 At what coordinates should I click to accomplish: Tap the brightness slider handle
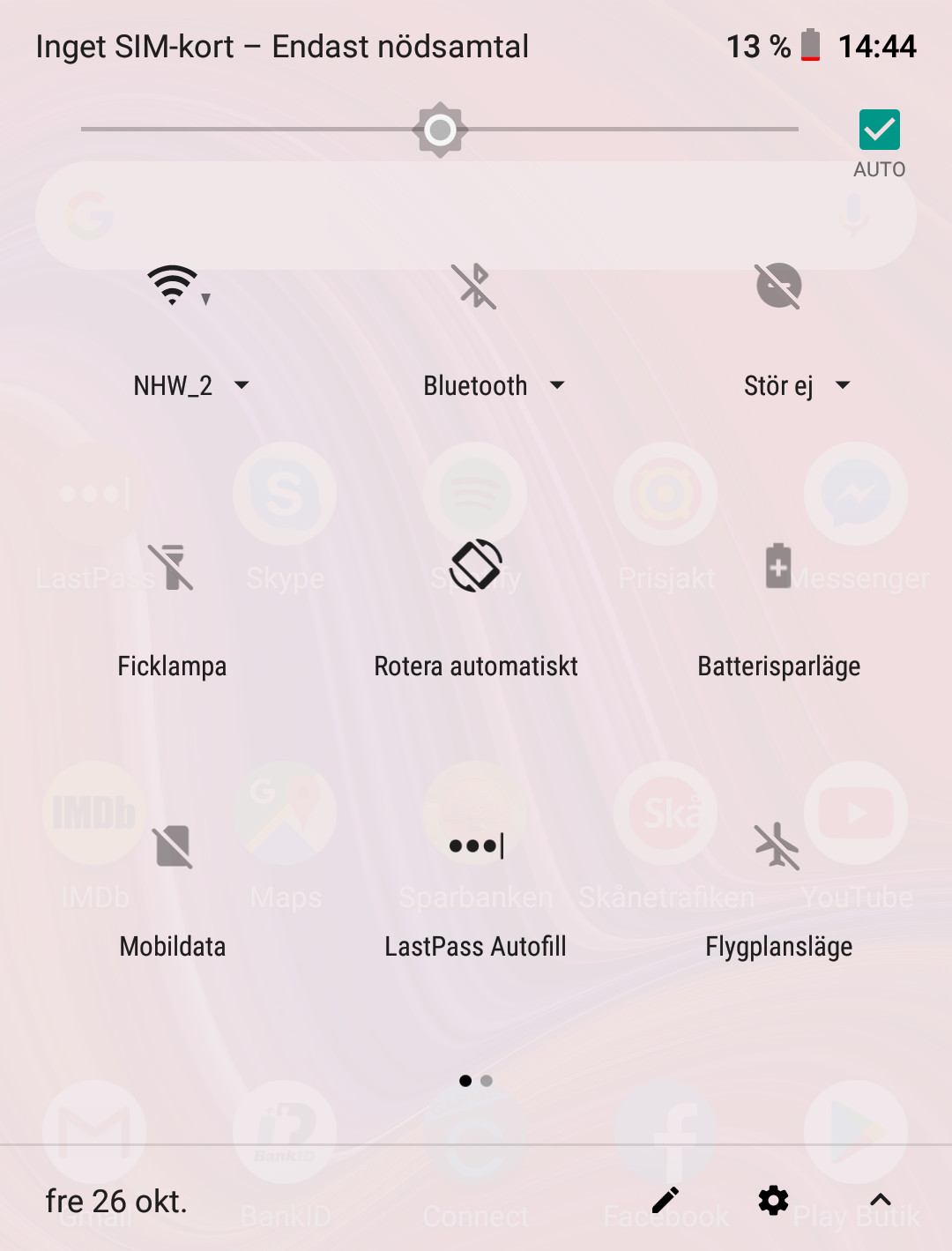[x=440, y=130]
